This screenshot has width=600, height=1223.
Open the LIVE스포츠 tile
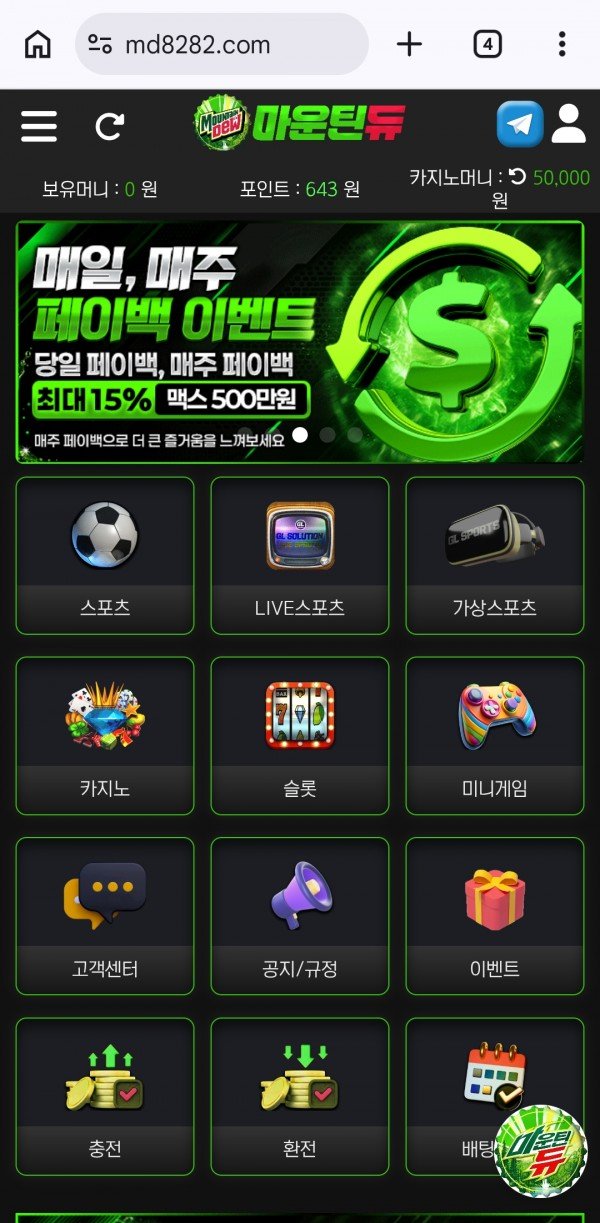pos(300,555)
